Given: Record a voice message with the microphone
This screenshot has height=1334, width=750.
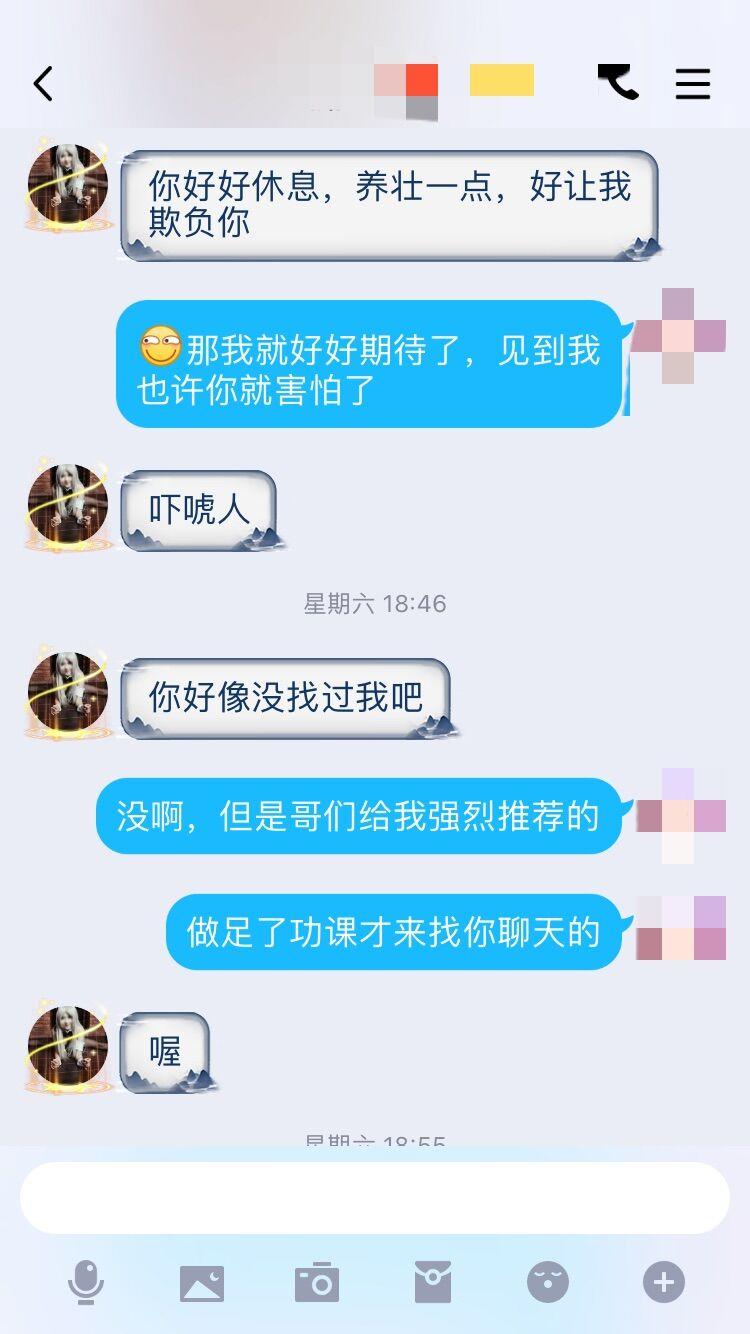Looking at the screenshot, I should [x=86, y=1282].
